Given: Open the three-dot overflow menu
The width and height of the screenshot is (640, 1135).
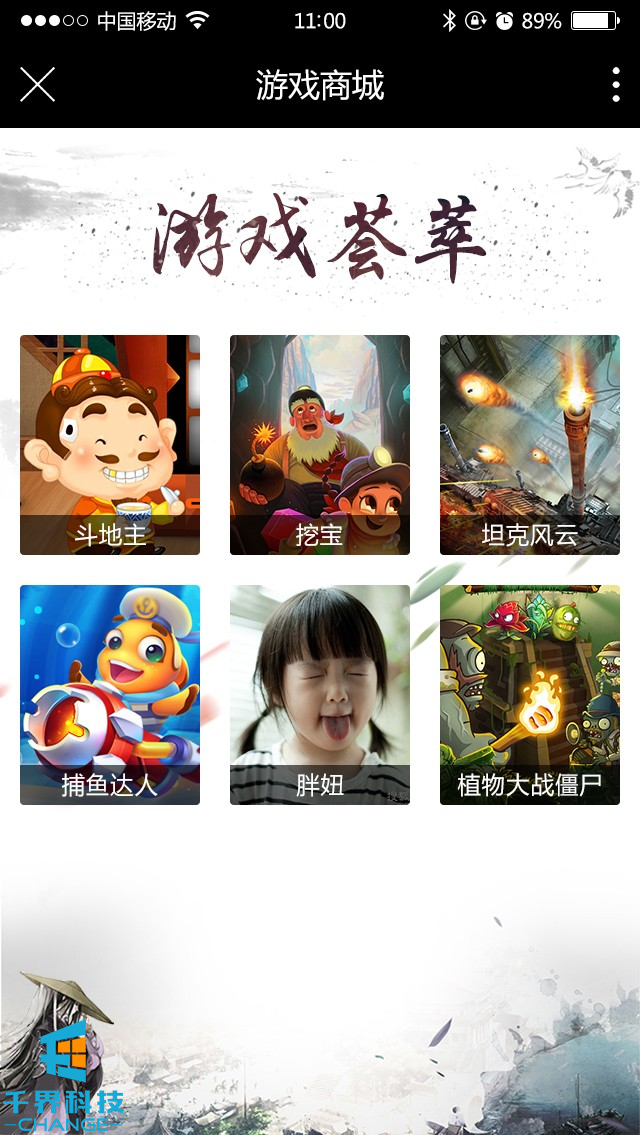Looking at the screenshot, I should 615,85.
